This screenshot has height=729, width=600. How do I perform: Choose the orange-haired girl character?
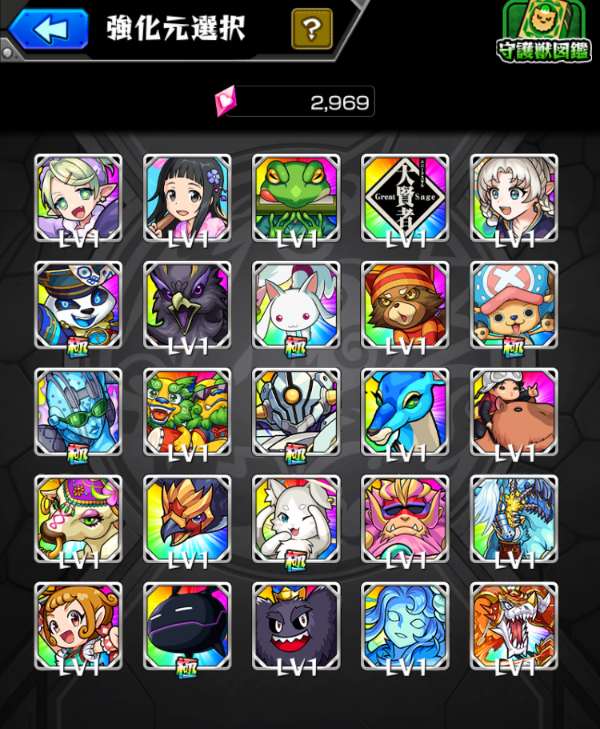point(78,625)
